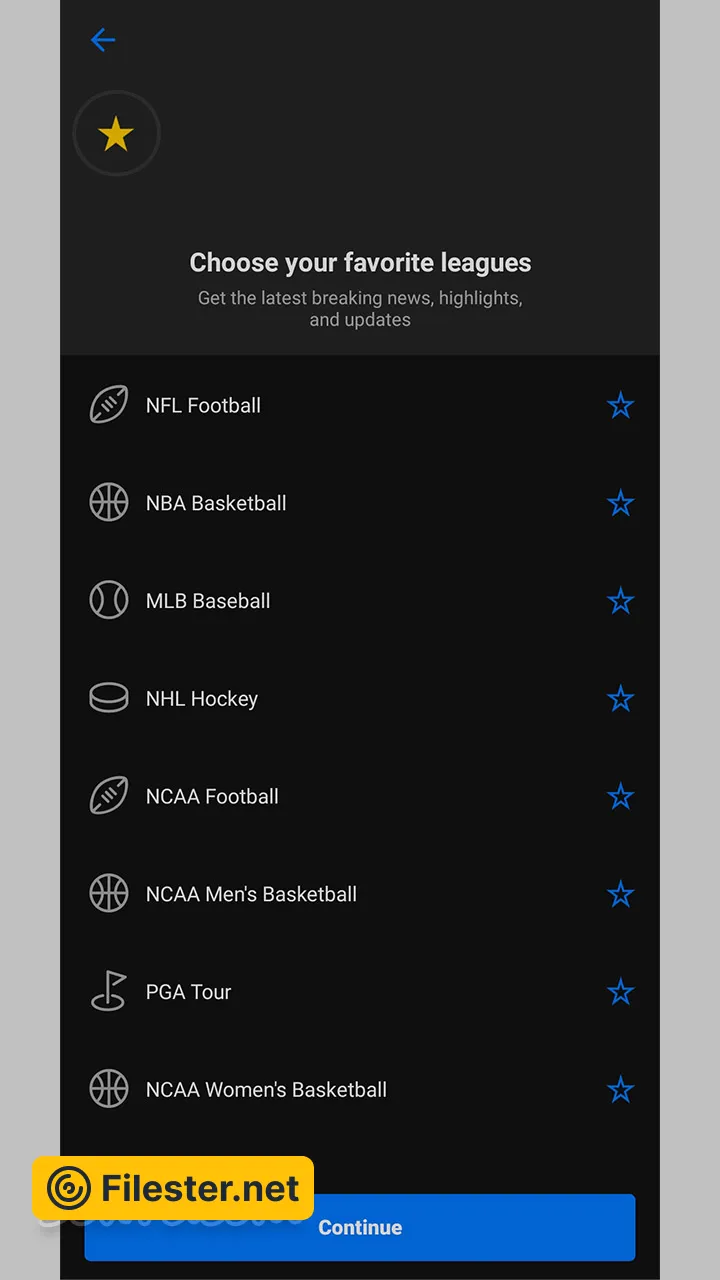Favorite NCAA Men's Basketball
Image resolution: width=720 pixels, height=1280 pixels.
click(x=620, y=894)
